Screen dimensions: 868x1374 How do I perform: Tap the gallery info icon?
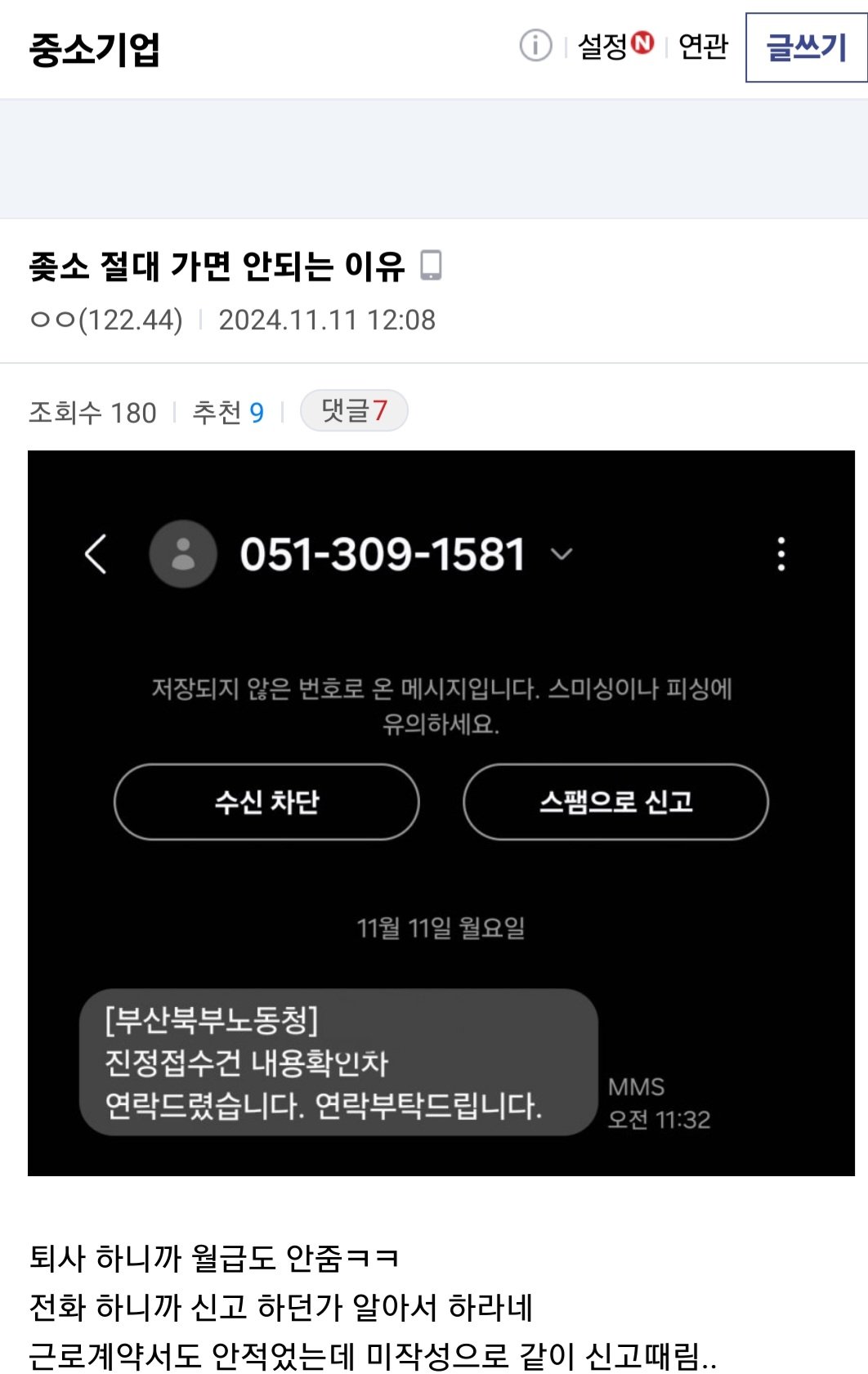(x=535, y=46)
